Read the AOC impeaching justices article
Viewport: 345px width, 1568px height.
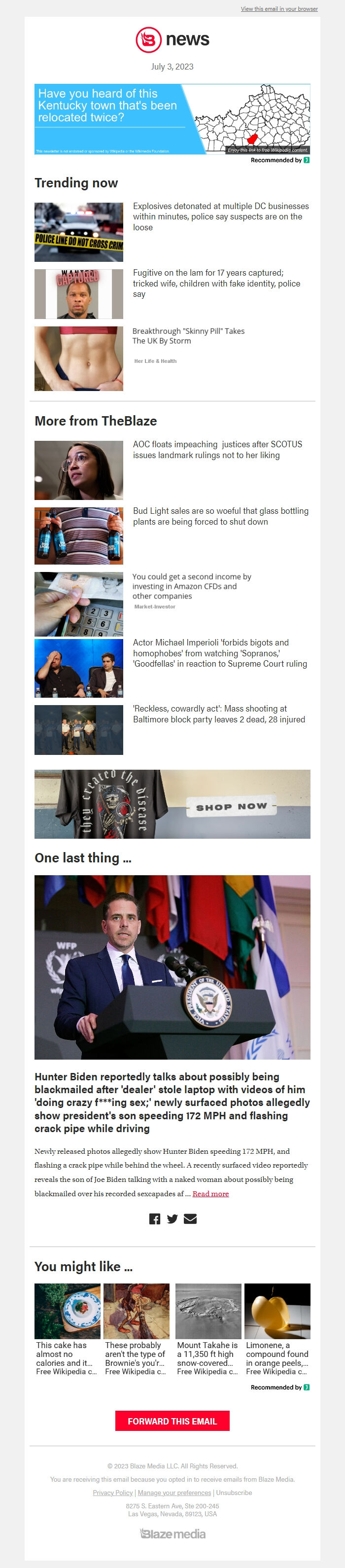(x=217, y=450)
